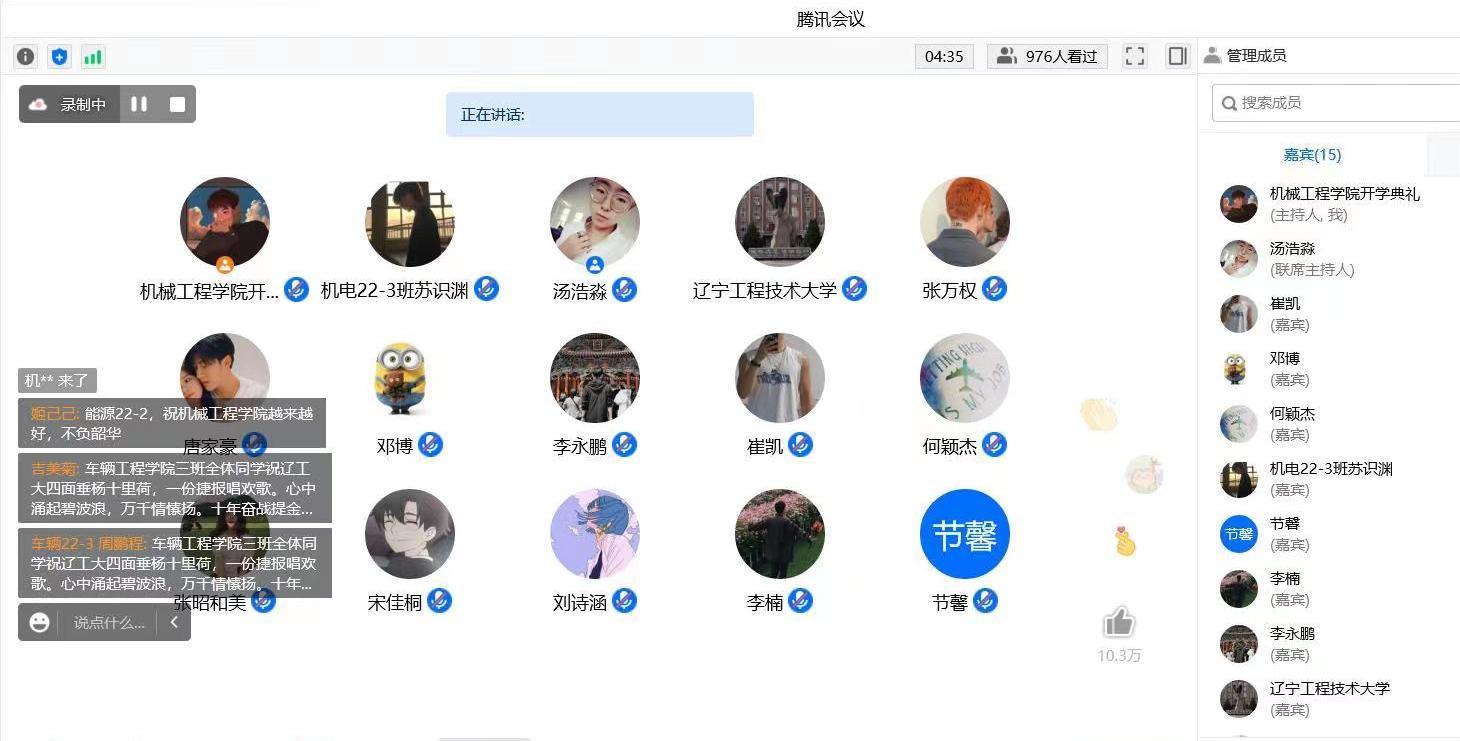1460x741 pixels.
Task: Send a thumbs-up like
Action: (x=1118, y=623)
